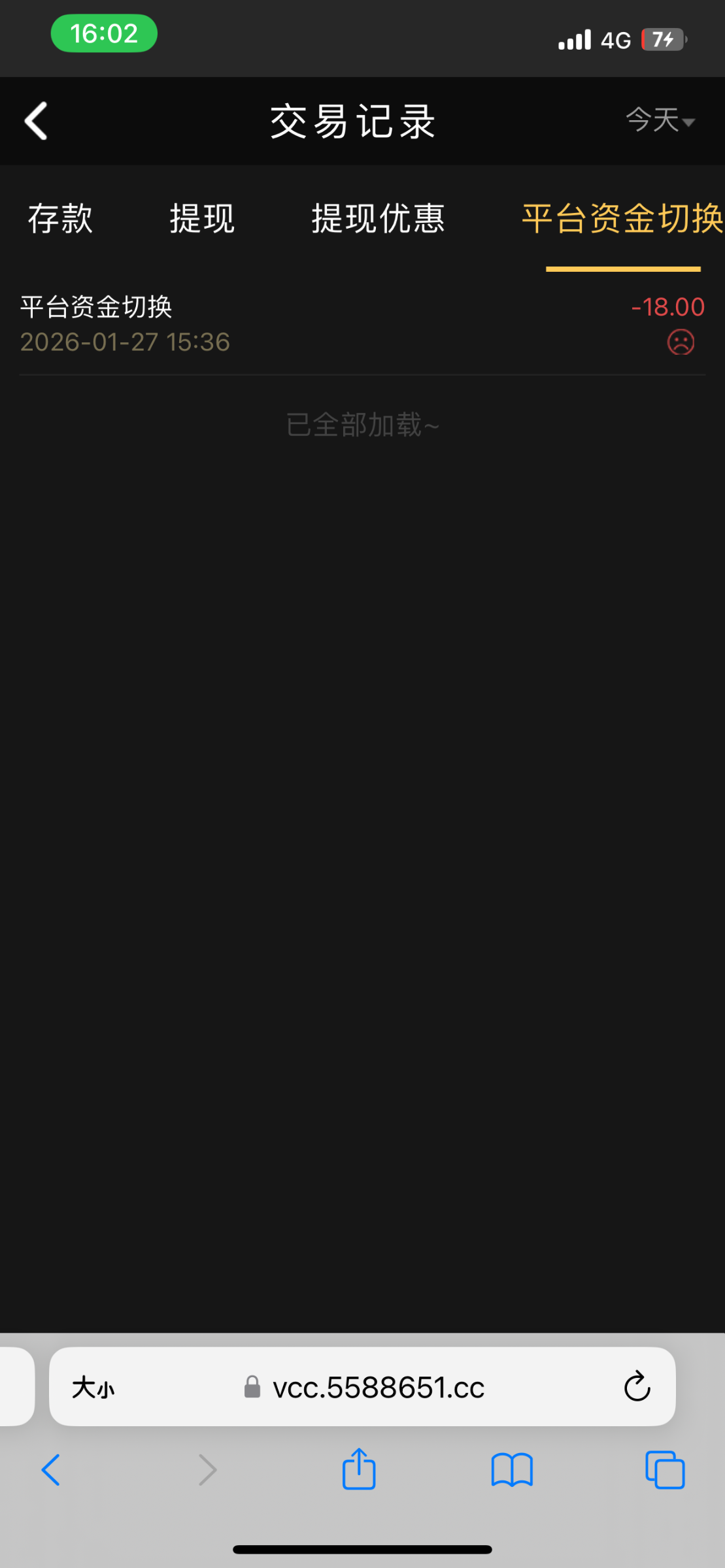Select the 平台资金切换 tab
The image size is (725, 1568).
pyautogui.click(x=622, y=218)
